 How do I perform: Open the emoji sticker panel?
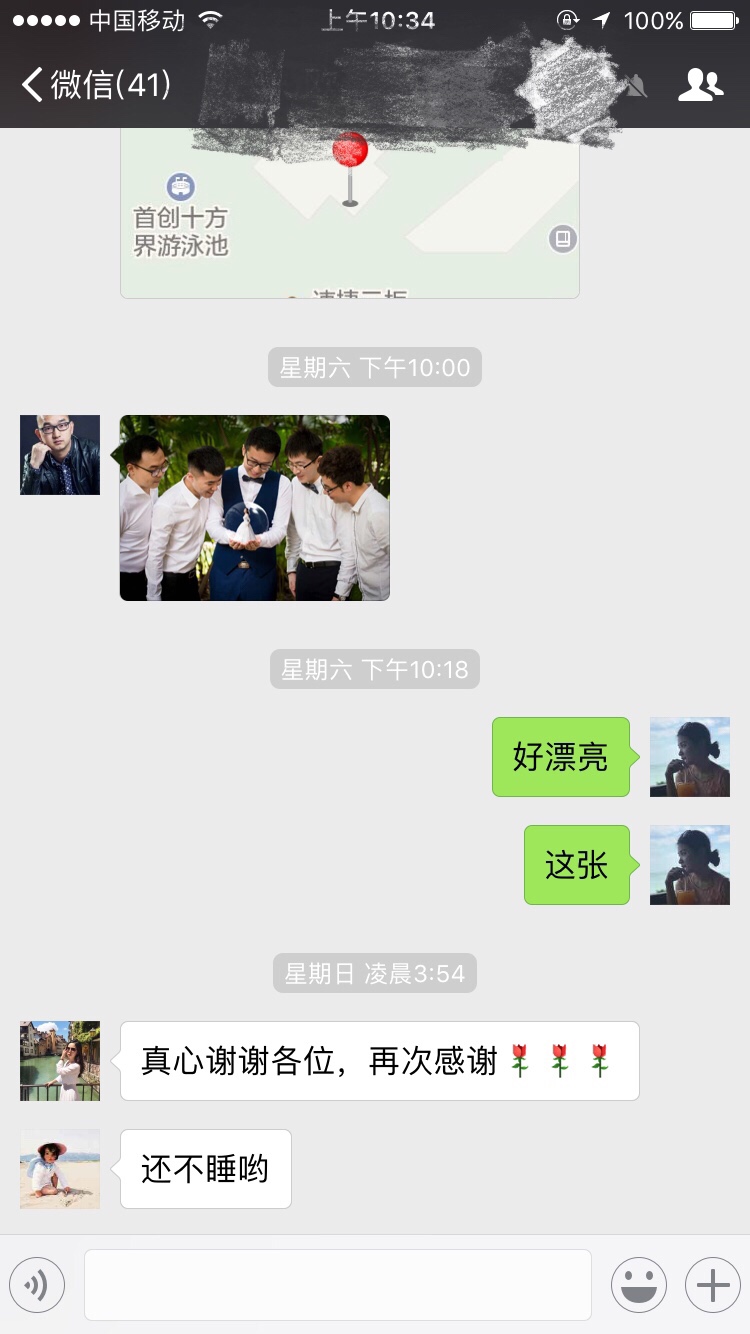click(x=639, y=1285)
